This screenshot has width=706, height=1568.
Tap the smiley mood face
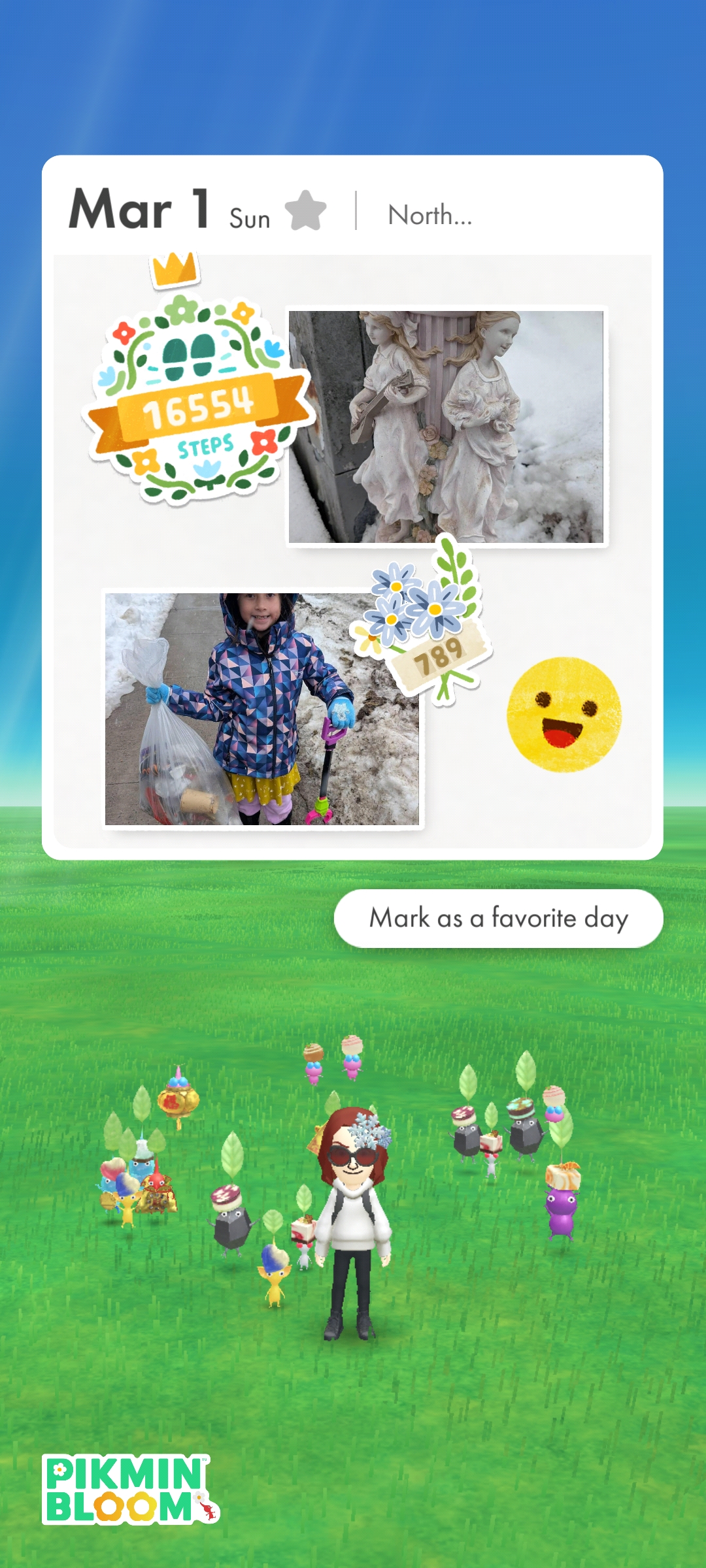(563, 714)
